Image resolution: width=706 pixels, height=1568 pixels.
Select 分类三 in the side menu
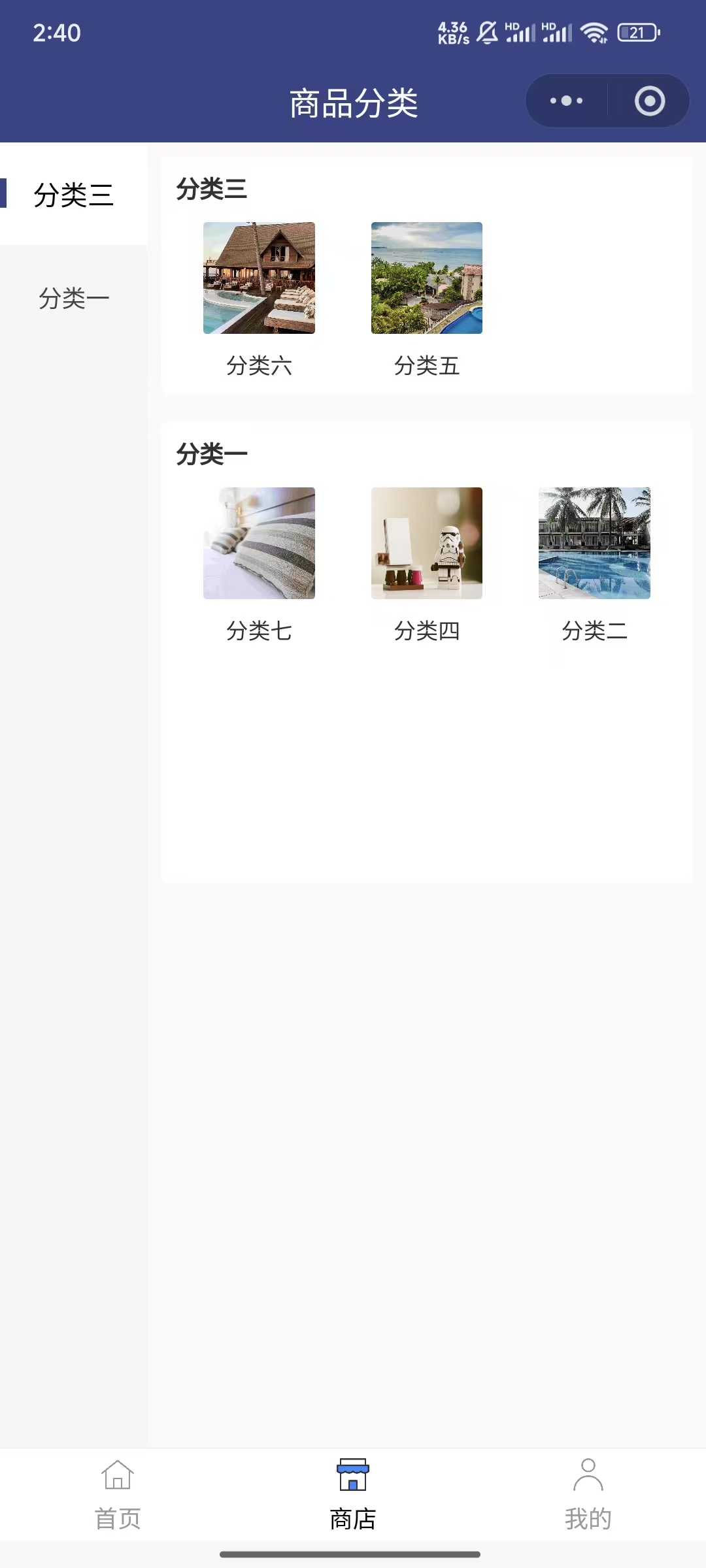pyautogui.click(x=74, y=195)
